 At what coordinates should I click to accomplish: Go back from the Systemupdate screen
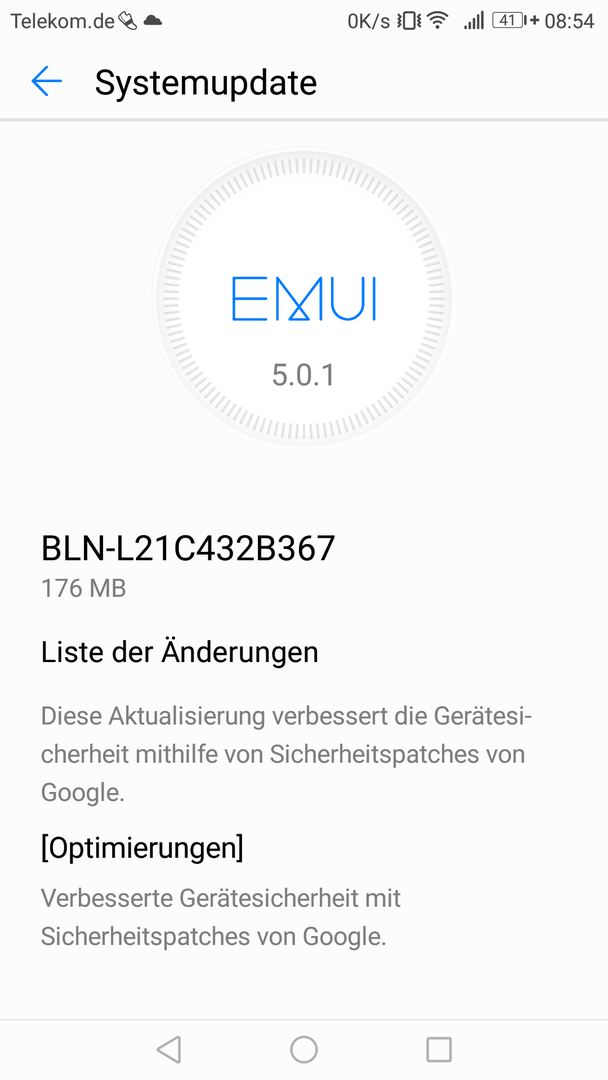47,81
